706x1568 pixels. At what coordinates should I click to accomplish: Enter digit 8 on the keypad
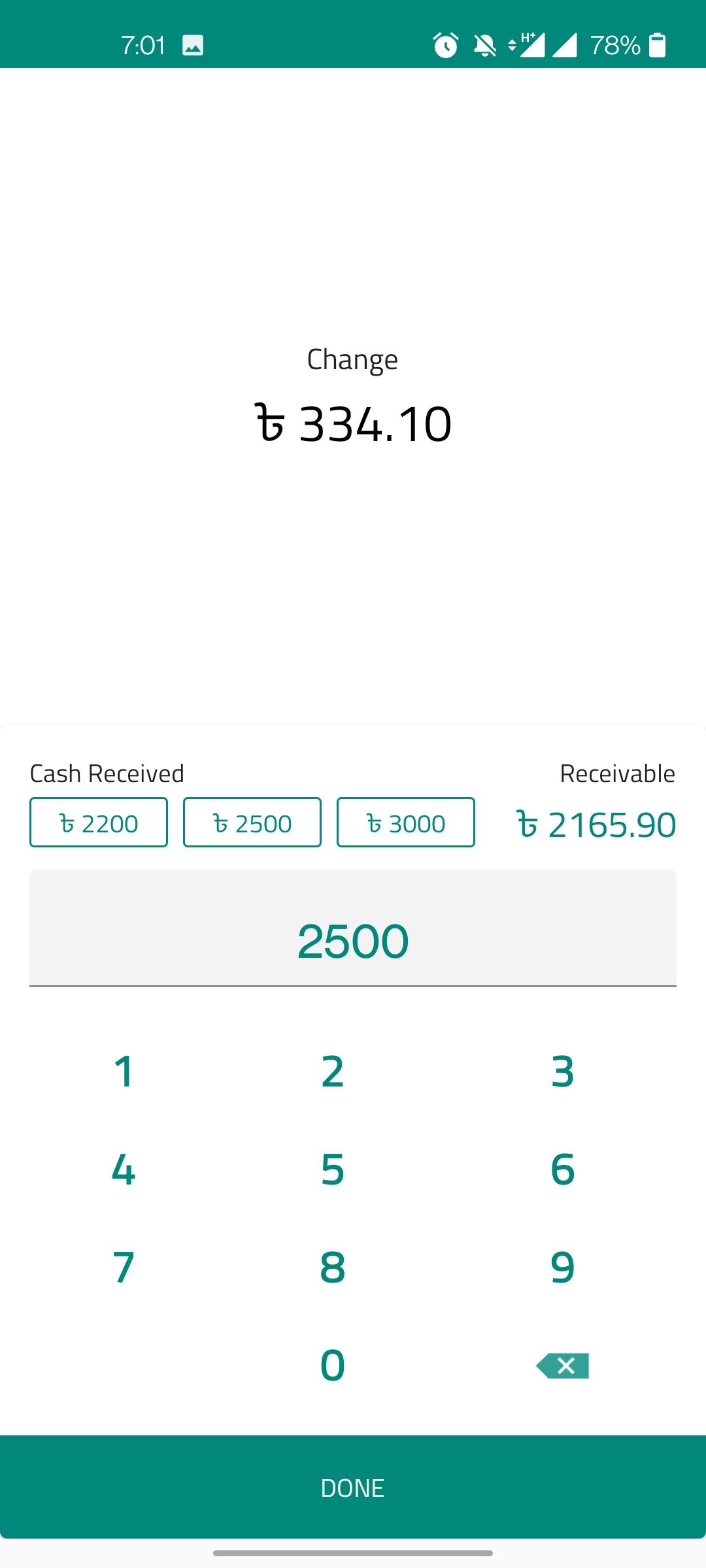point(333,1267)
